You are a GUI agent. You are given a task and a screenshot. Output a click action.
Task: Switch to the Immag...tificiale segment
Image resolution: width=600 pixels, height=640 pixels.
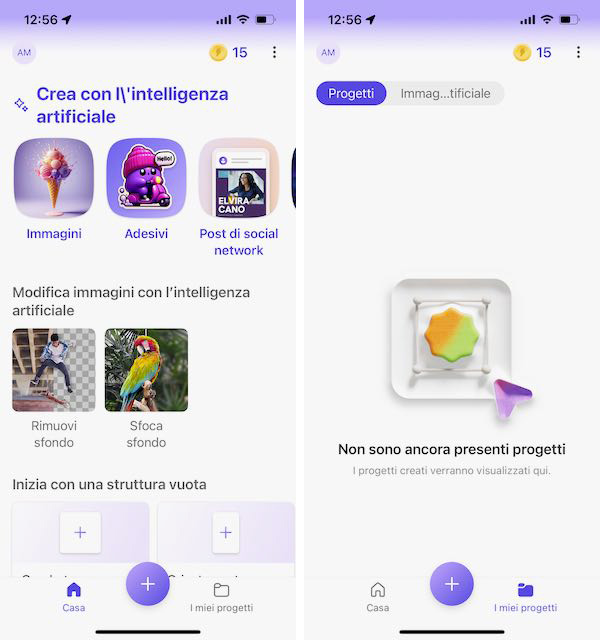(445, 93)
